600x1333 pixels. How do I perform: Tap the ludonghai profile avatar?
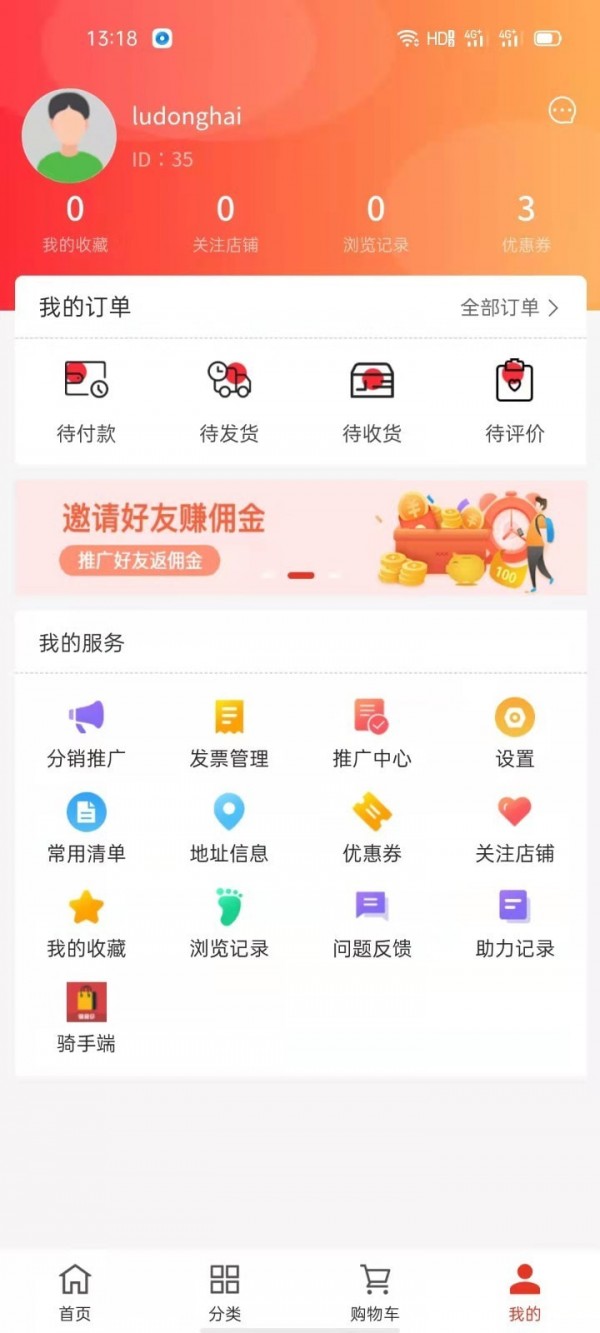(69, 136)
